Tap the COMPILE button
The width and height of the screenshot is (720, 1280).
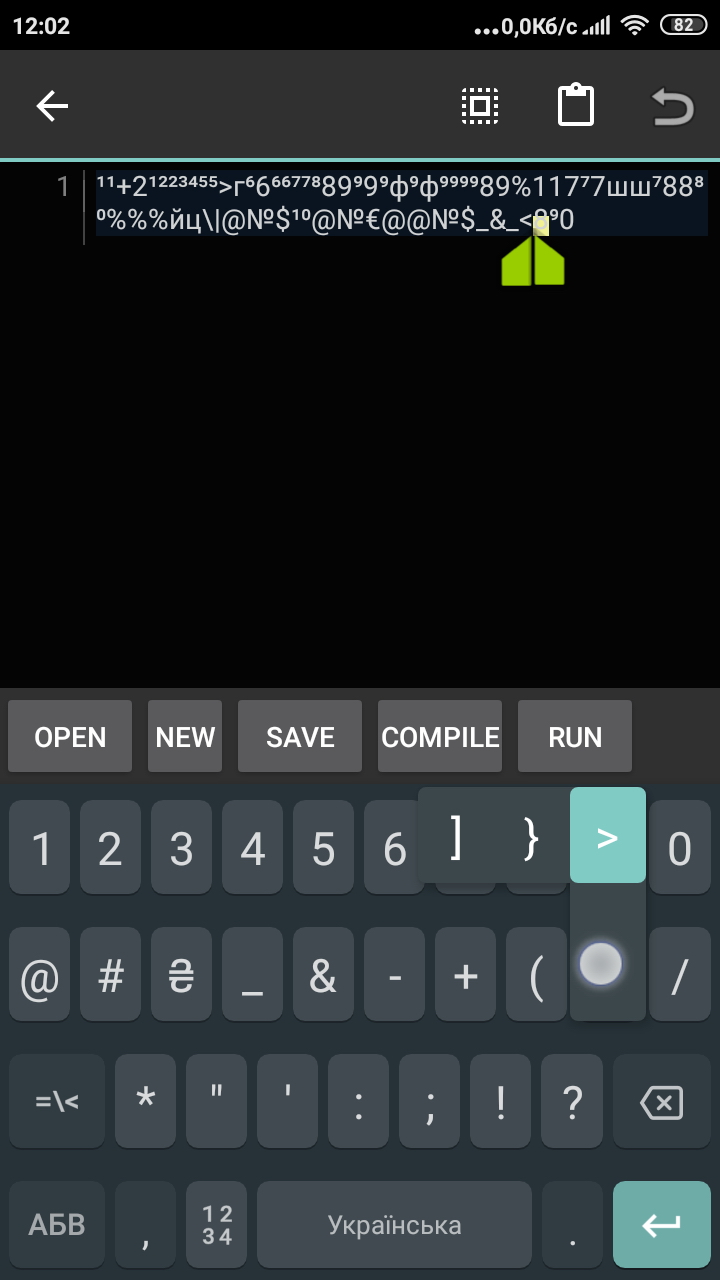click(440, 737)
